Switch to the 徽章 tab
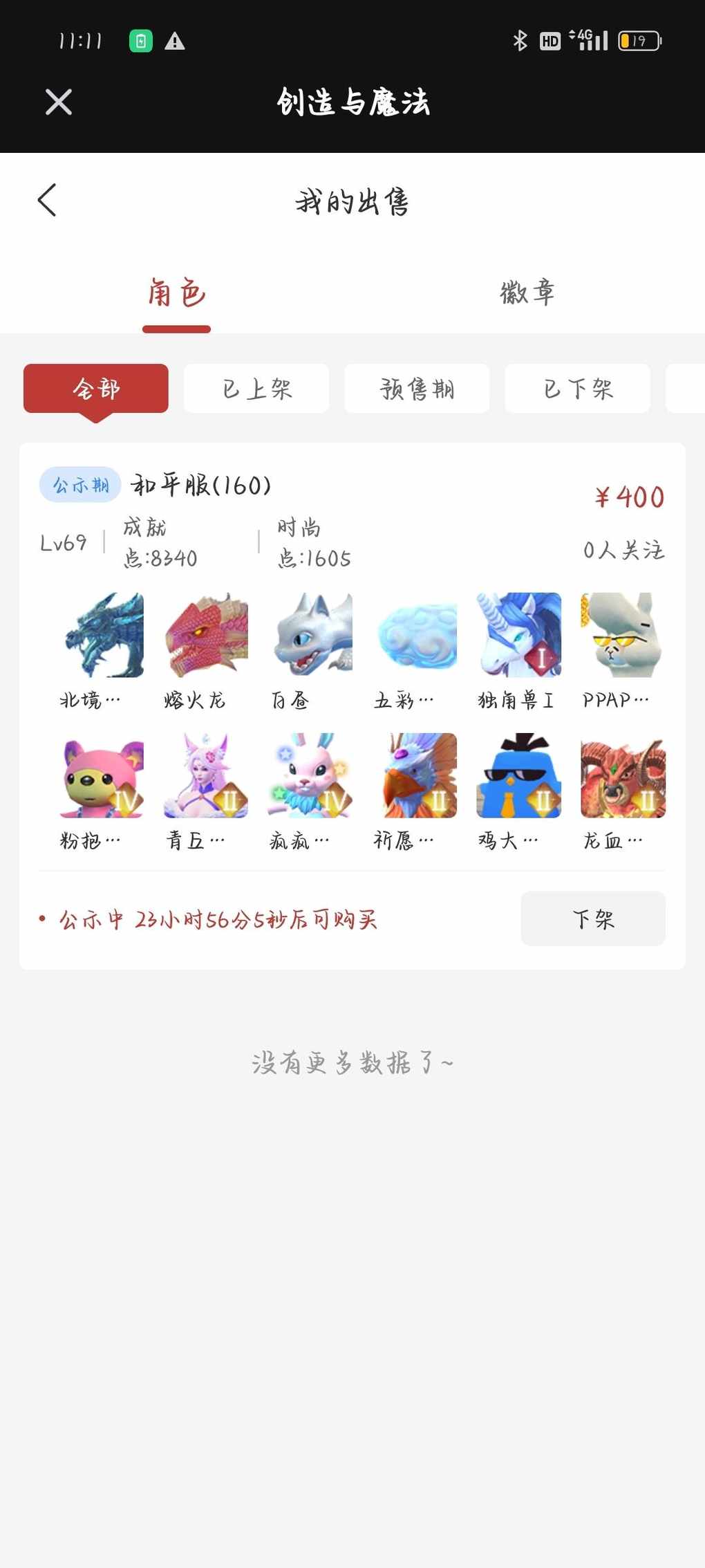The image size is (705, 1568). point(527,293)
